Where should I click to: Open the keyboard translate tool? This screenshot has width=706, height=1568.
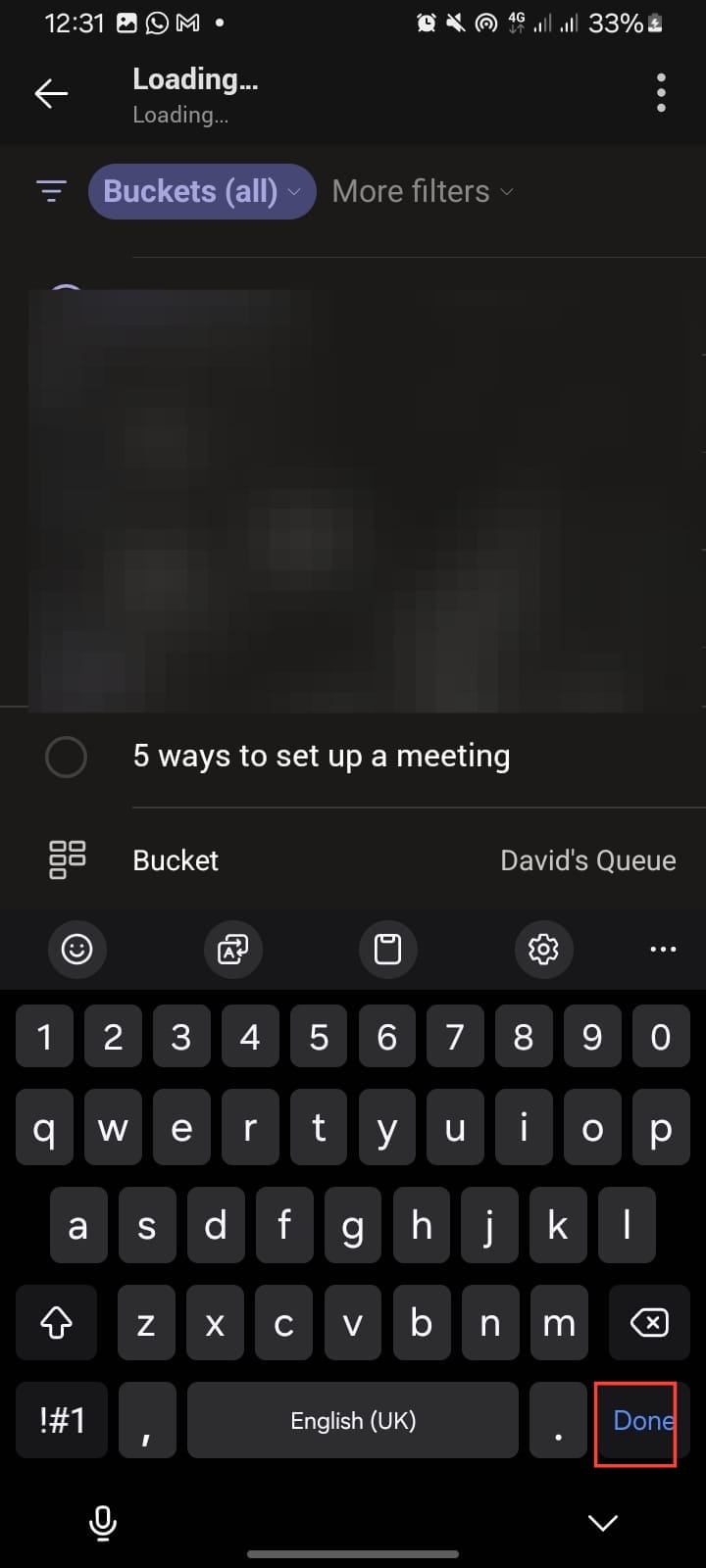pos(232,949)
